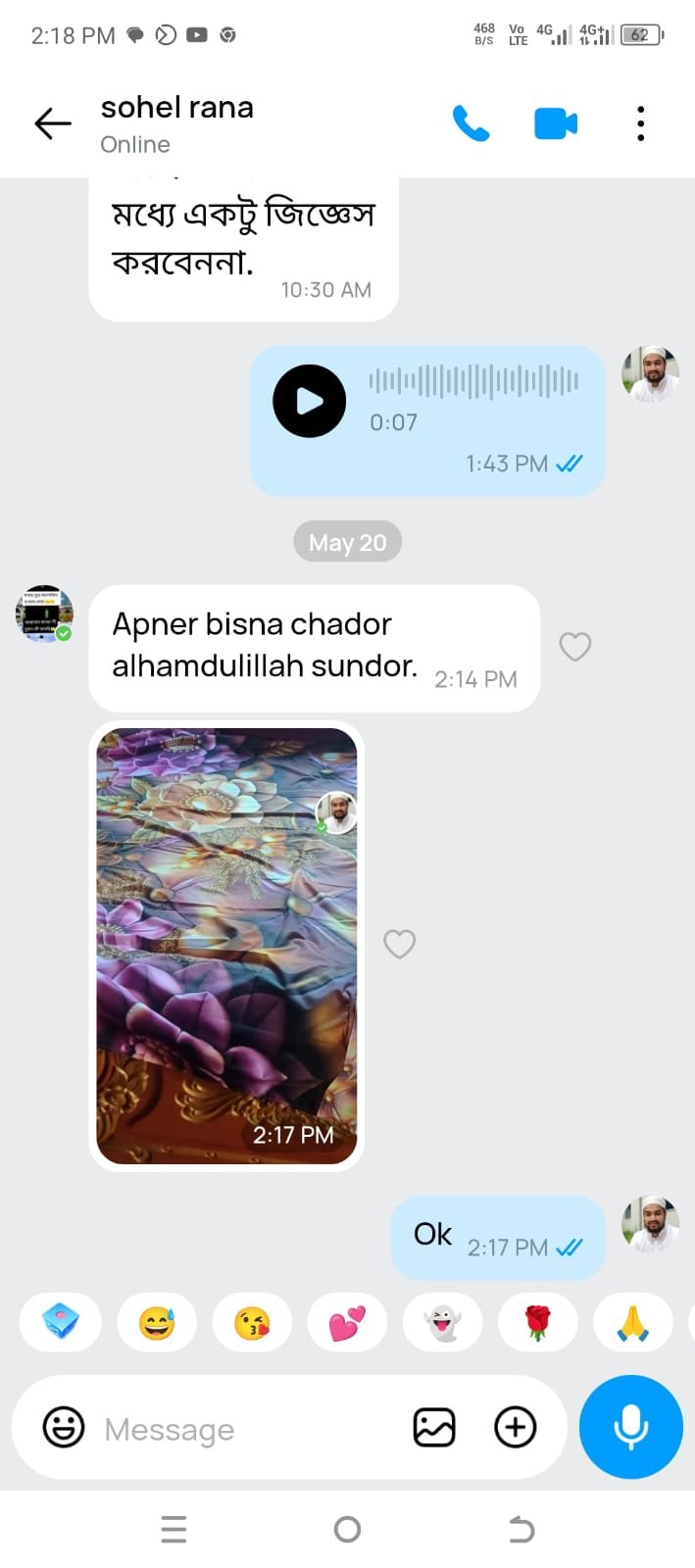Send the blue gem sticker
This screenshot has width=695, height=1568.
click(61, 1324)
